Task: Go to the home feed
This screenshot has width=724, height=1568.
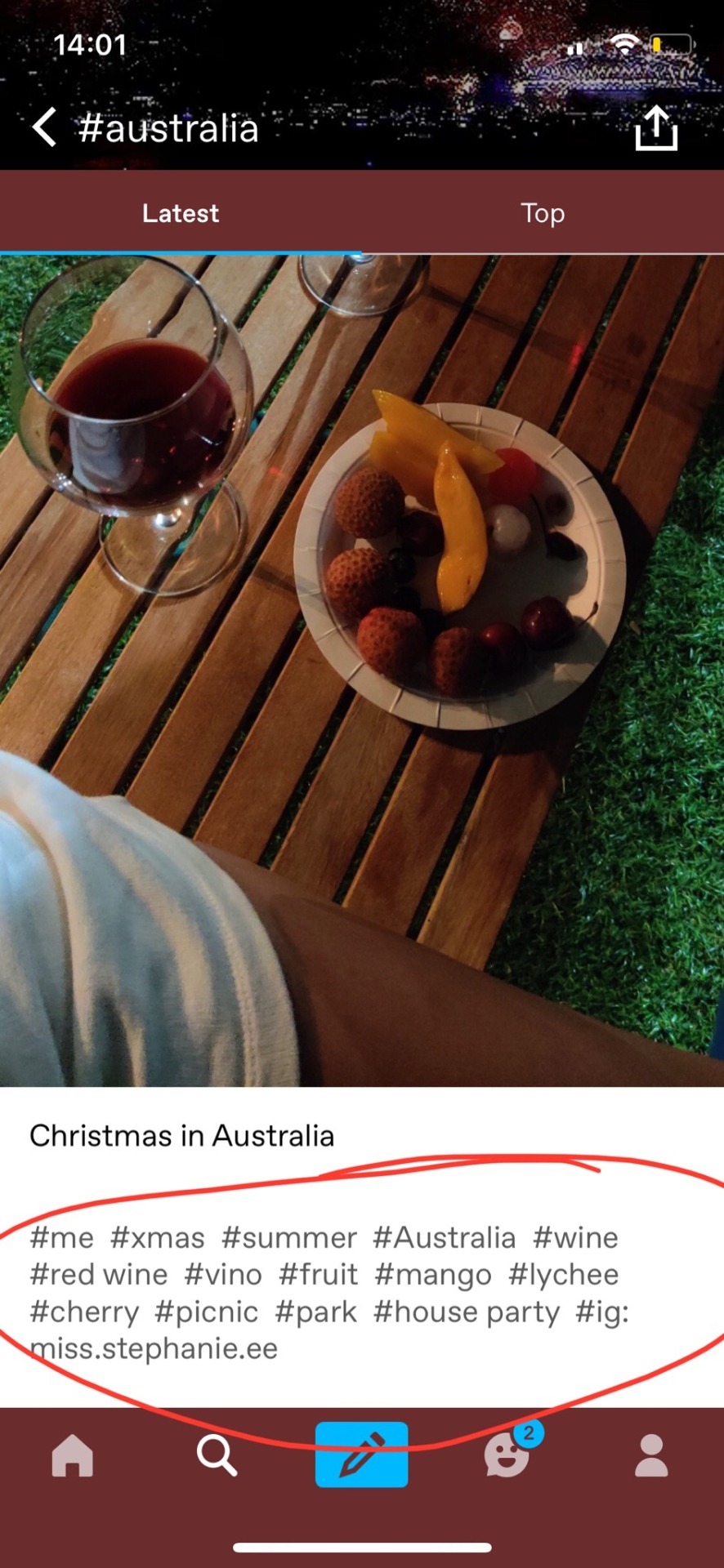Action: point(72,1455)
